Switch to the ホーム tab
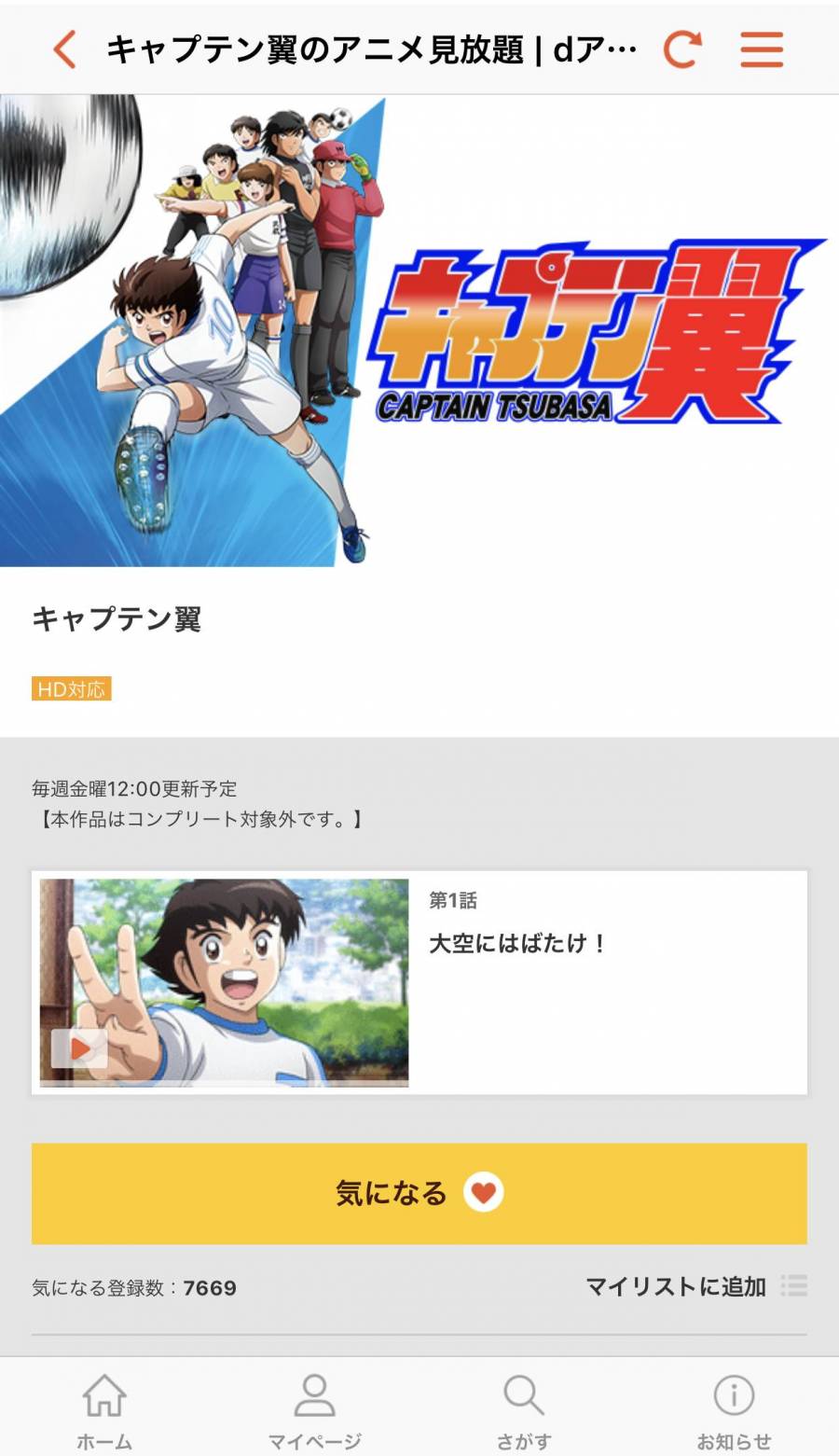839x1456 pixels. (x=104, y=1412)
